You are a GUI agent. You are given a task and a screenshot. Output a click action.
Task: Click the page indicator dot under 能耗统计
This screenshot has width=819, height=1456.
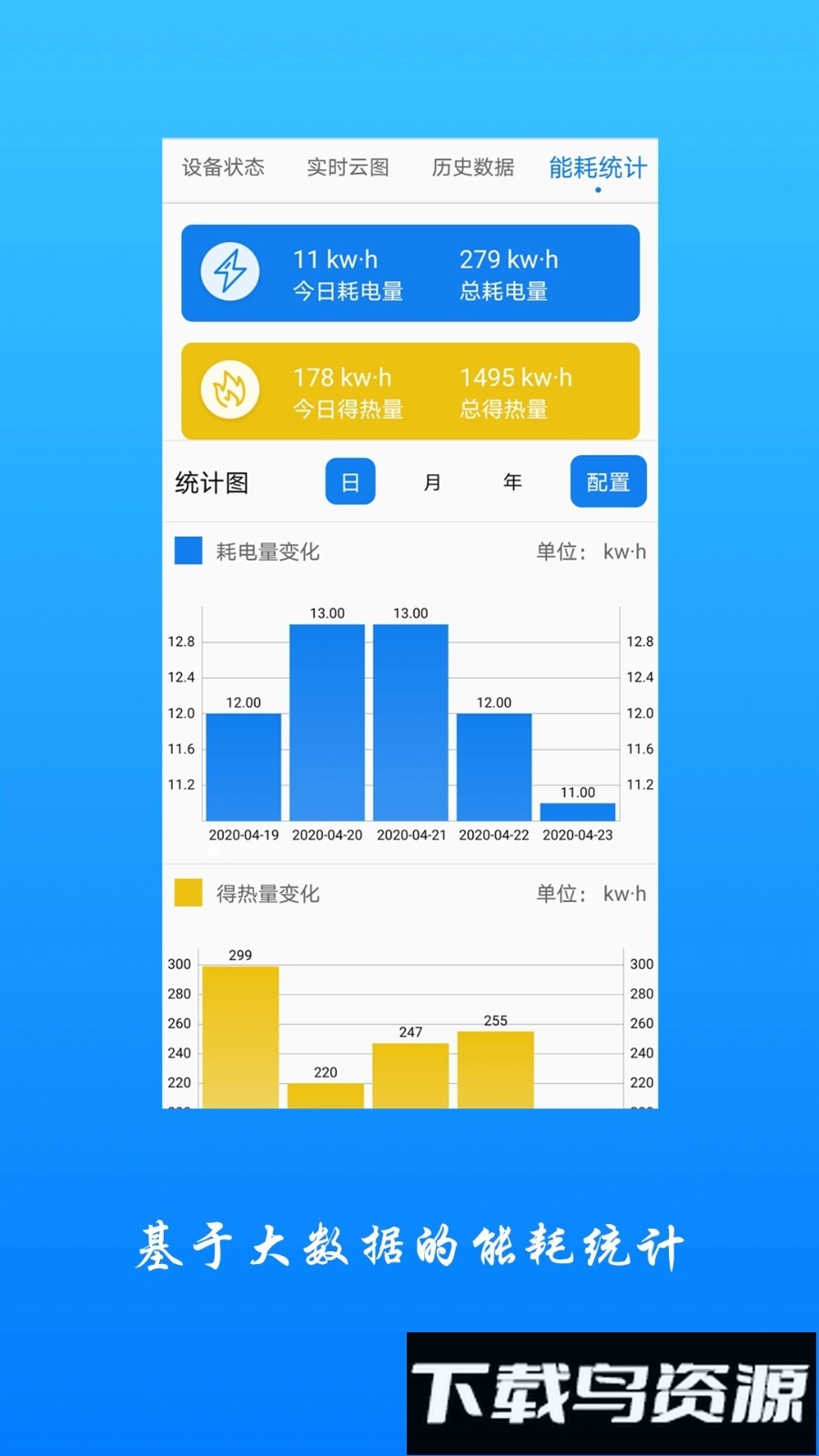597,188
